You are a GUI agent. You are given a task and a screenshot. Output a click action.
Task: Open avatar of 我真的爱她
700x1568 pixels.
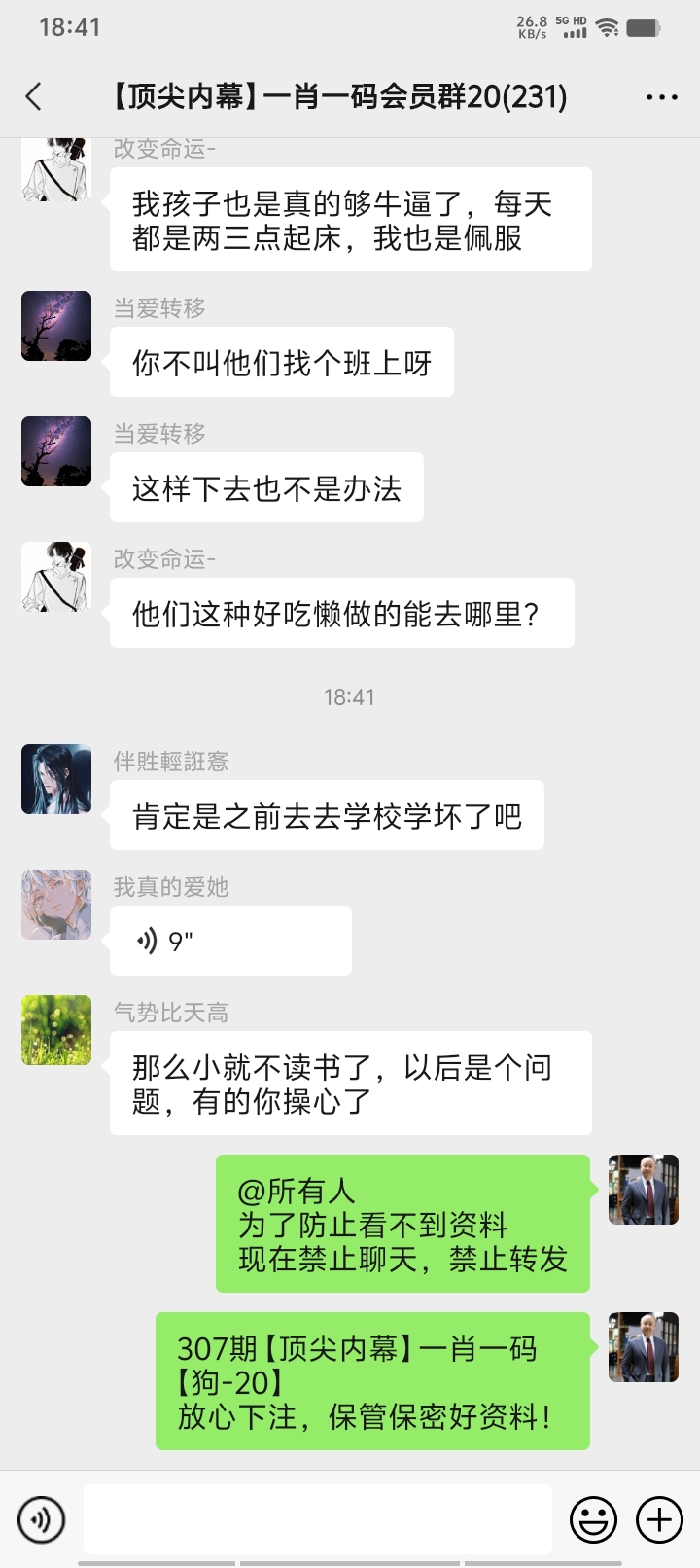point(56,905)
